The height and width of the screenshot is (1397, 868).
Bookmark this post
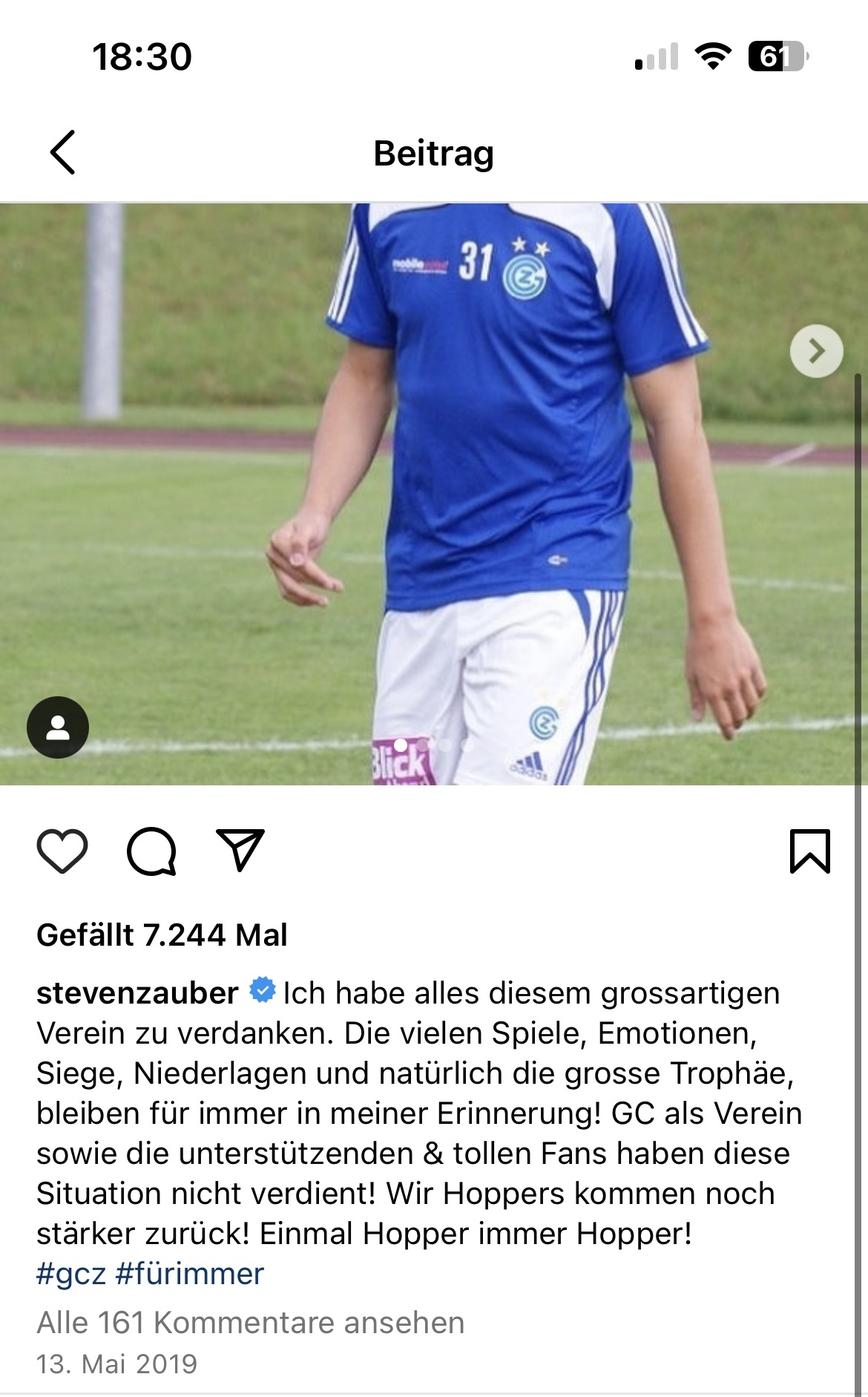(x=810, y=851)
